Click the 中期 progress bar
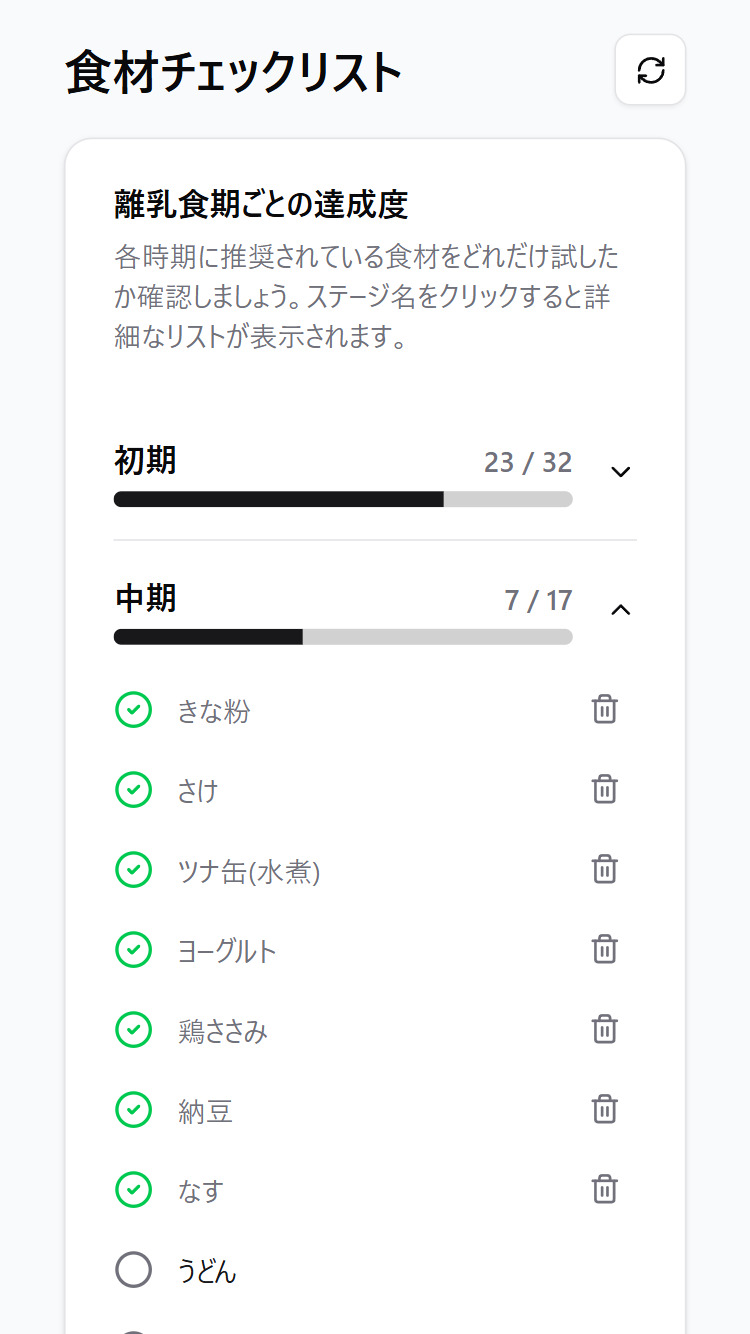 (343, 637)
